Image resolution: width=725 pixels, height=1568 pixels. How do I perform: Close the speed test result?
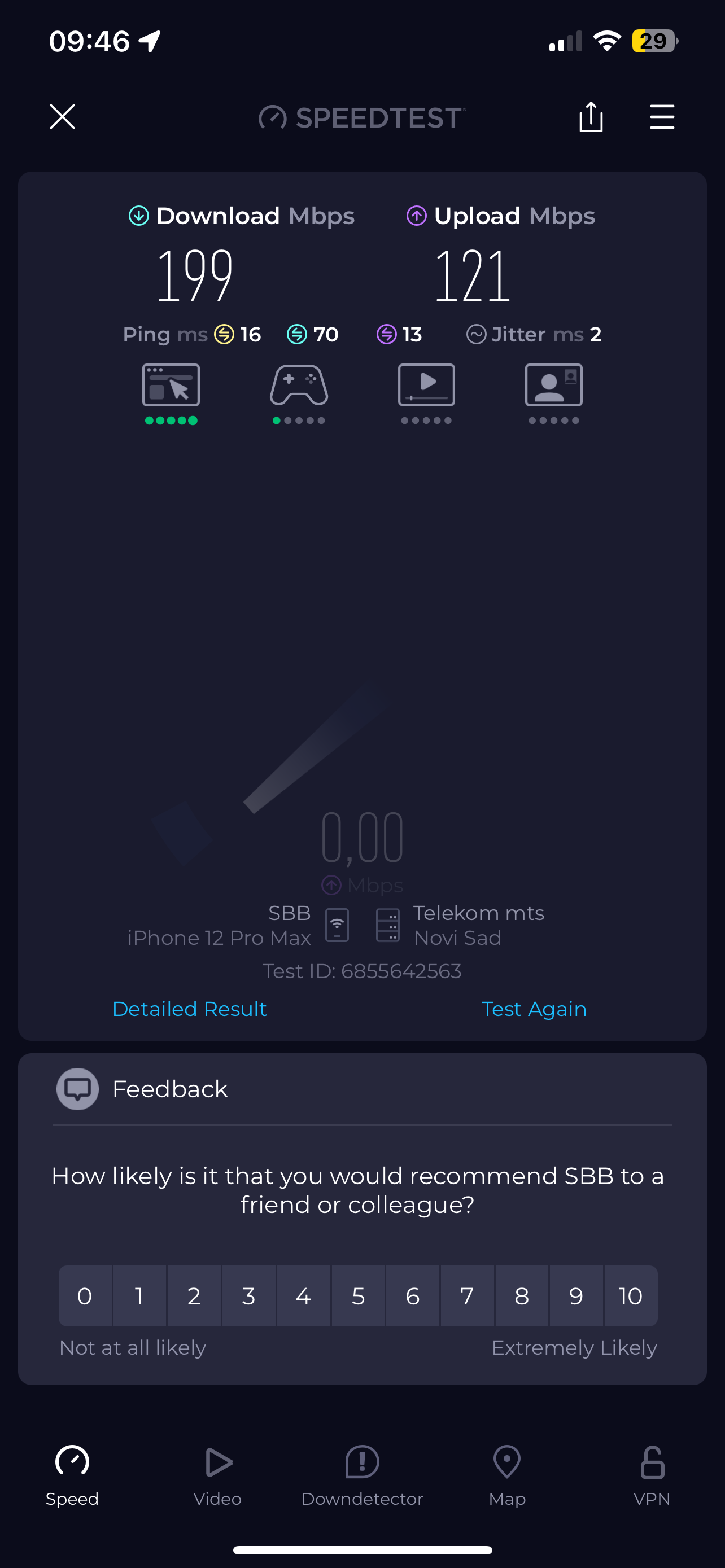pos(62,117)
